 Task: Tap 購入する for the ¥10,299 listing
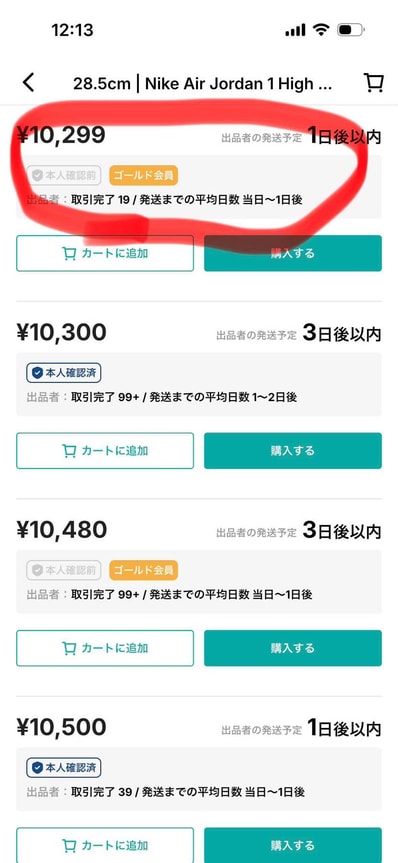tap(293, 253)
